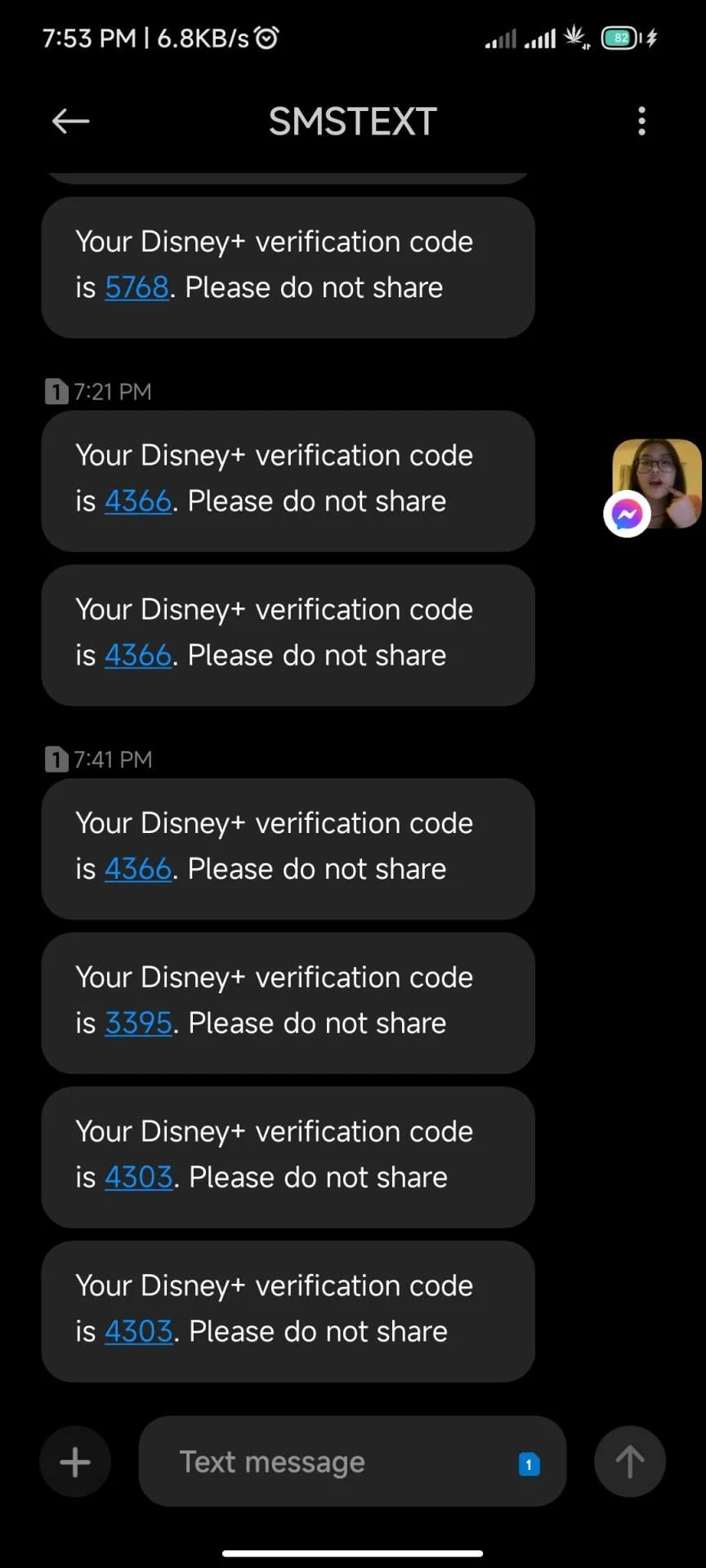Tap the verification code link 5768
The image size is (706, 1568).
[136, 287]
